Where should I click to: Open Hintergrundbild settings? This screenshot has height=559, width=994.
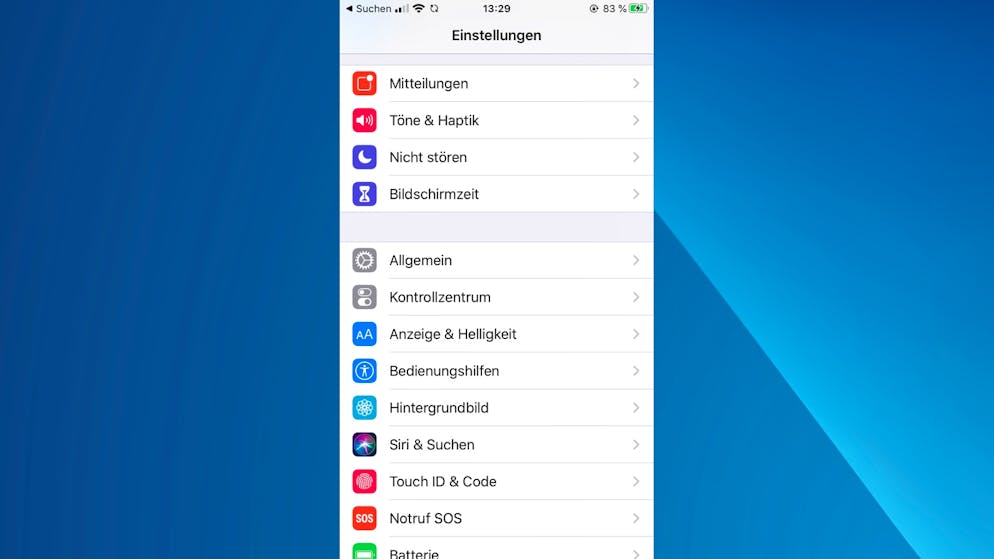point(496,408)
